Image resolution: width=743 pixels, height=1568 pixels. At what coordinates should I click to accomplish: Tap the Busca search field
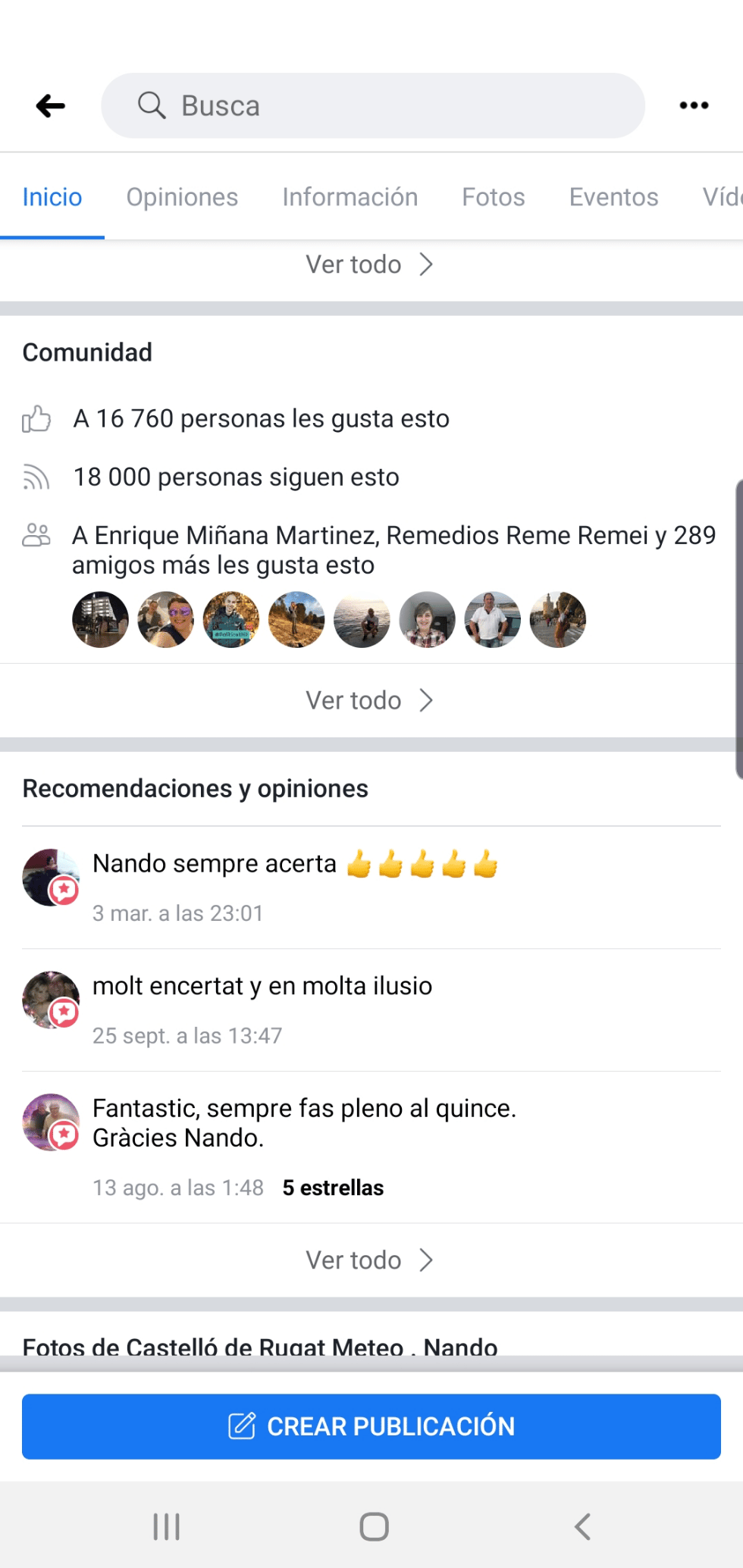pyautogui.click(x=373, y=106)
